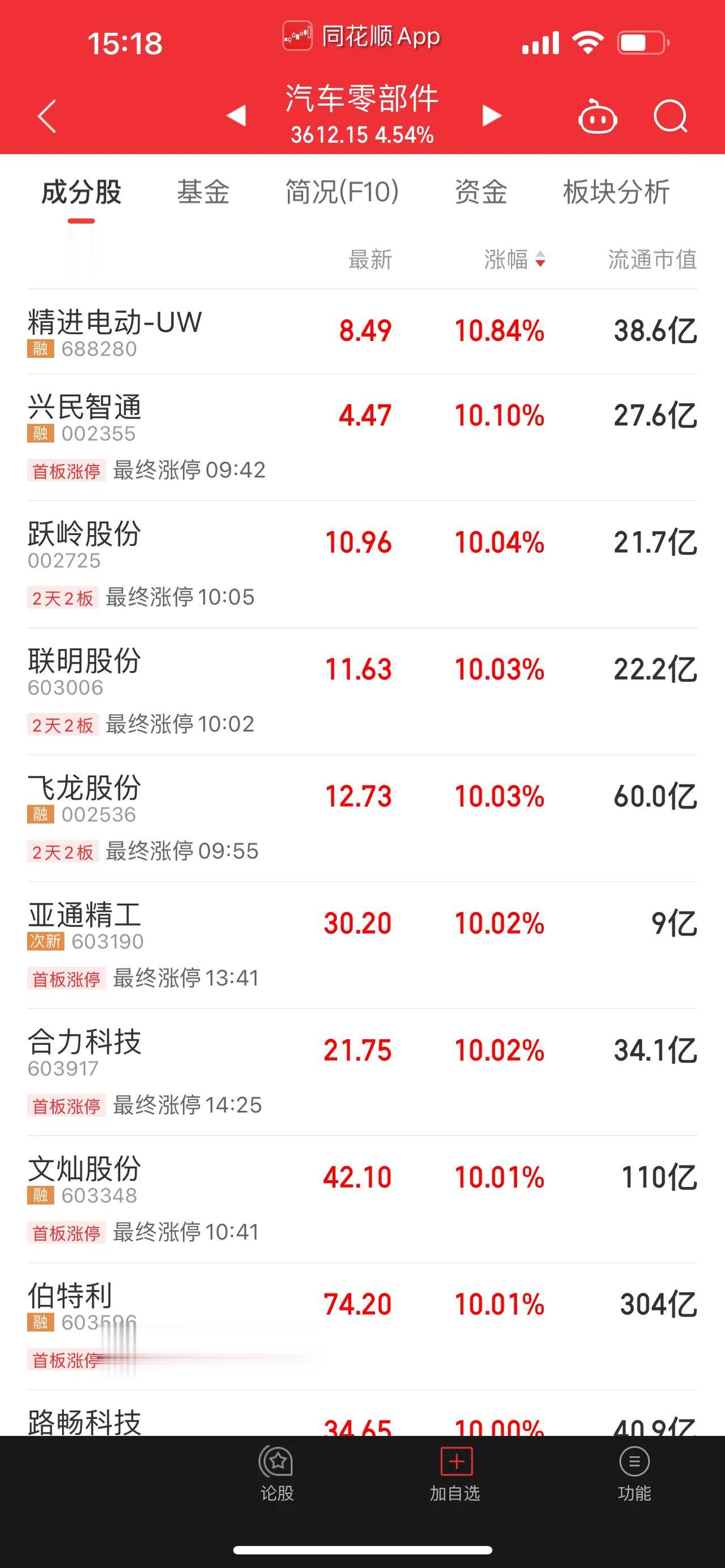Image resolution: width=725 pixels, height=1568 pixels.
Task: Sort the list by 流通市值 column
Action: click(x=652, y=259)
